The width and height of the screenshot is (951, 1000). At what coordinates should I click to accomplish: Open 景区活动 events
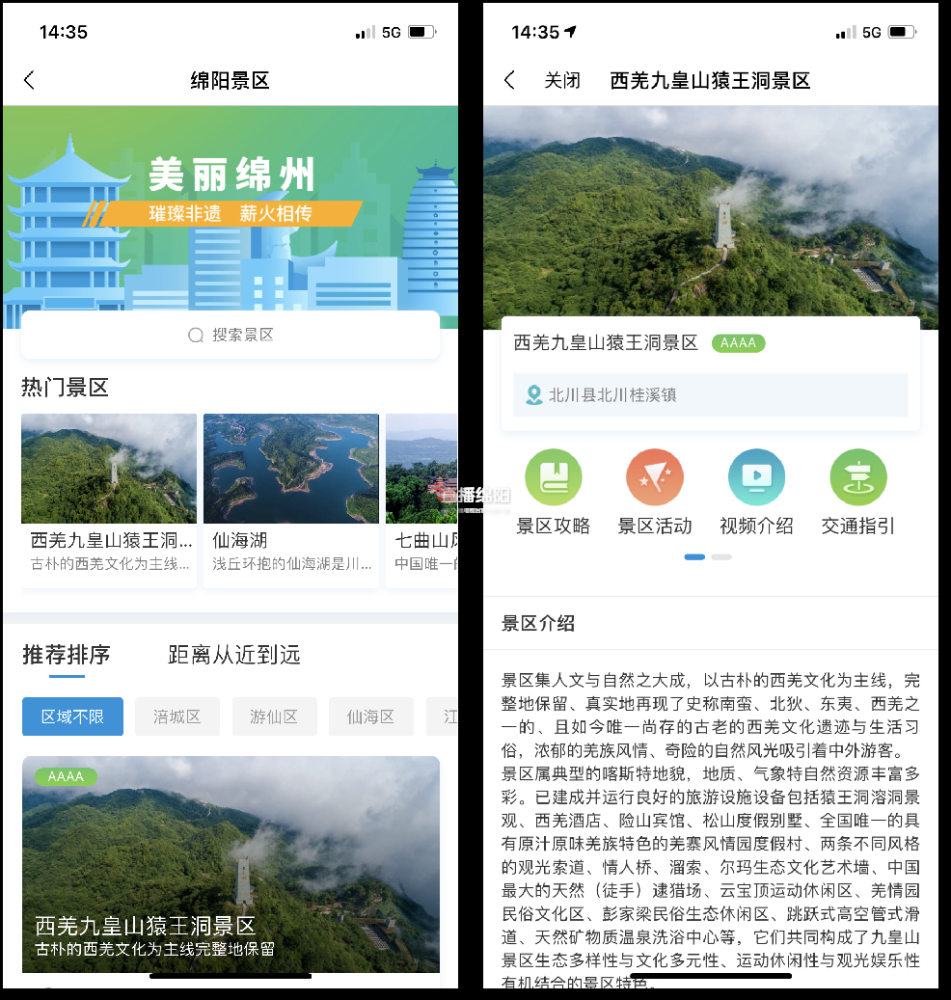point(655,492)
